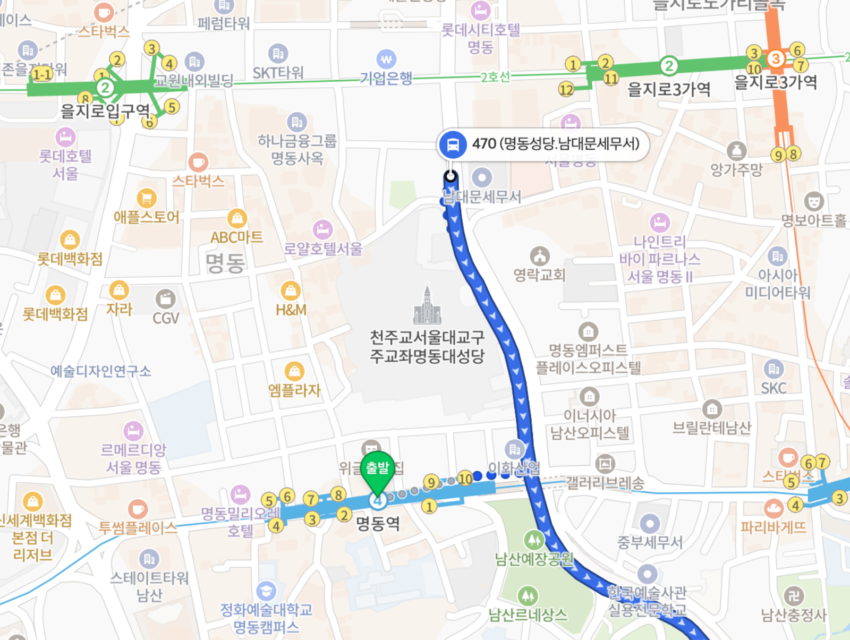Viewport: 850px width, 640px height.
Task: Select the 갤러리브레송 gallery marker
Action: [x=605, y=464]
